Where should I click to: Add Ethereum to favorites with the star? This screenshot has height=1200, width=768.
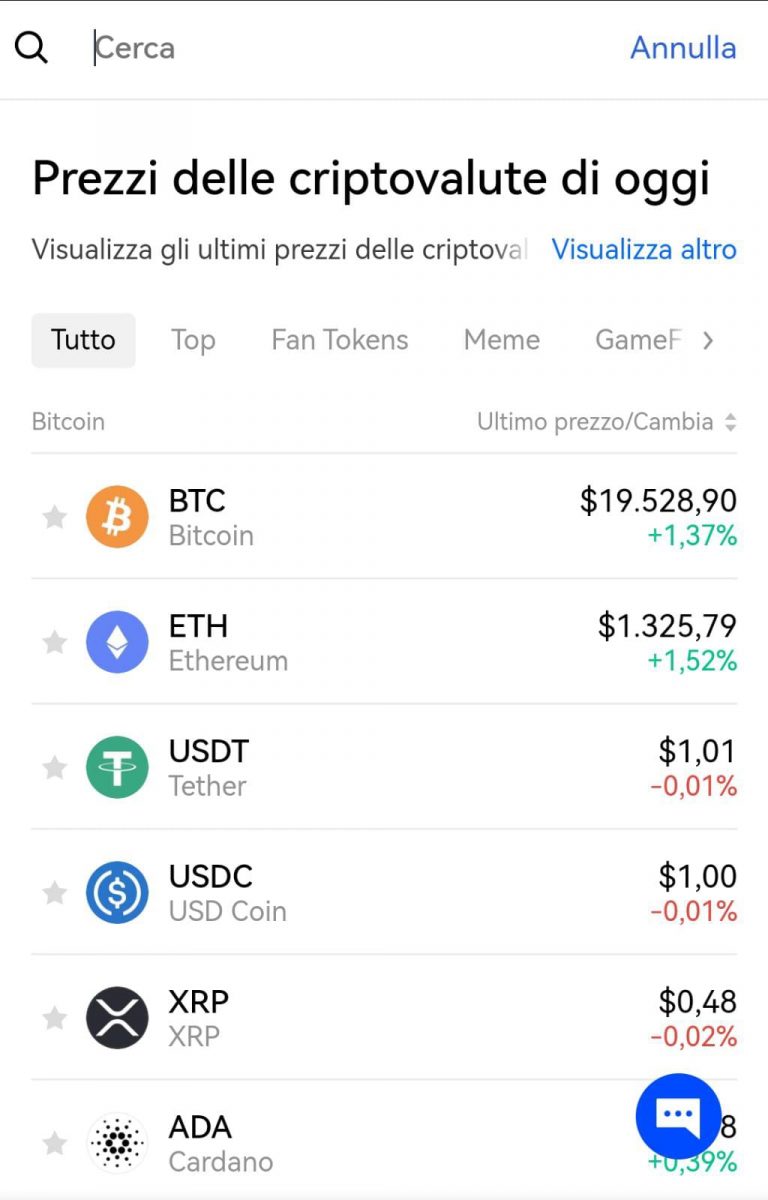55,642
